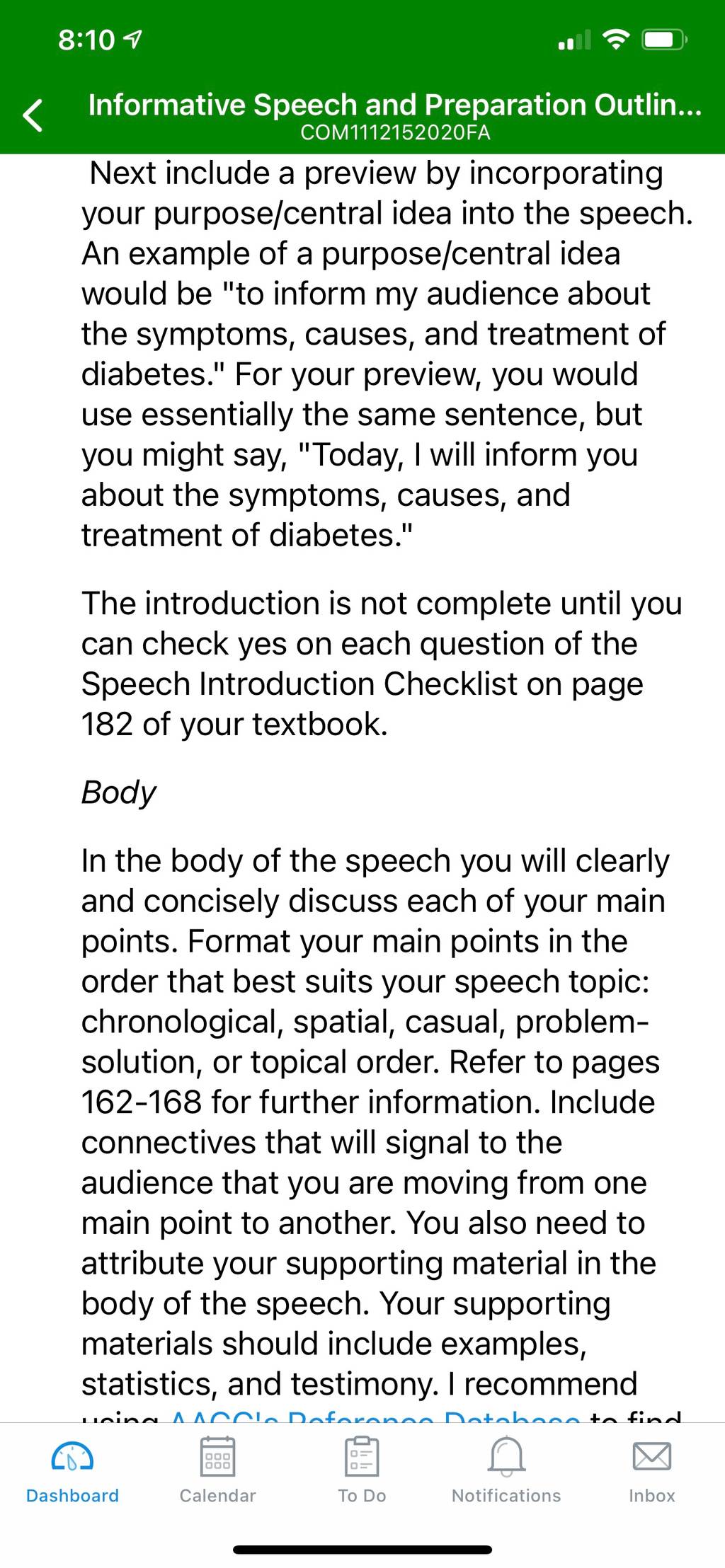Go back using the header arrow
Viewport: 725px width, 1568px height.
pyautogui.click(x=33, y=115)
